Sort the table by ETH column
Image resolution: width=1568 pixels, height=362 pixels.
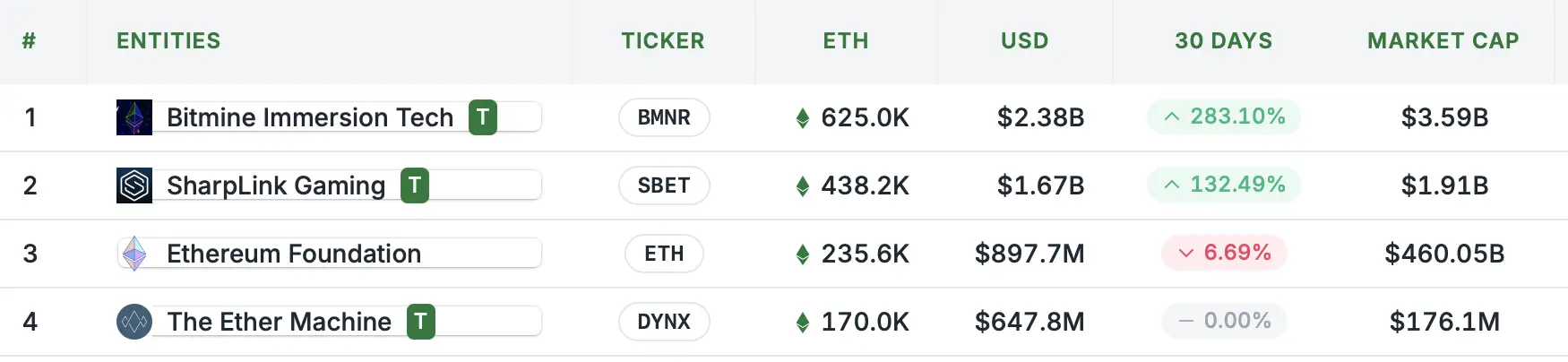point(846,41)
